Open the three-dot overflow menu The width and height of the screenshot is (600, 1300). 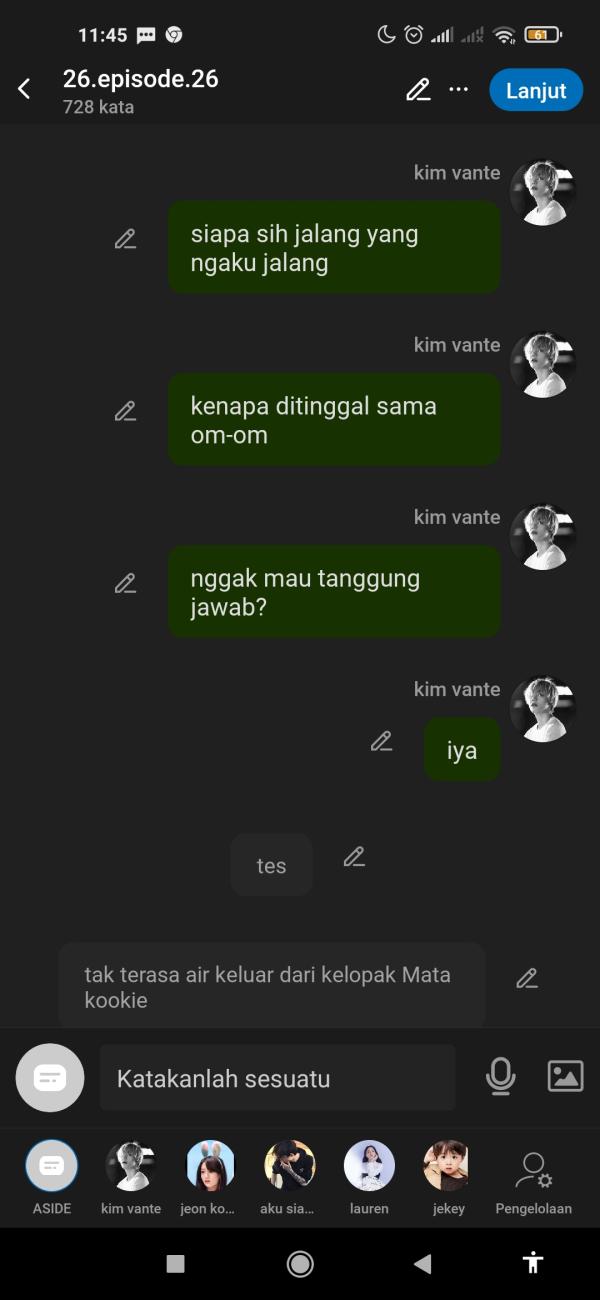pyautogui.click(x=458, y=90)
